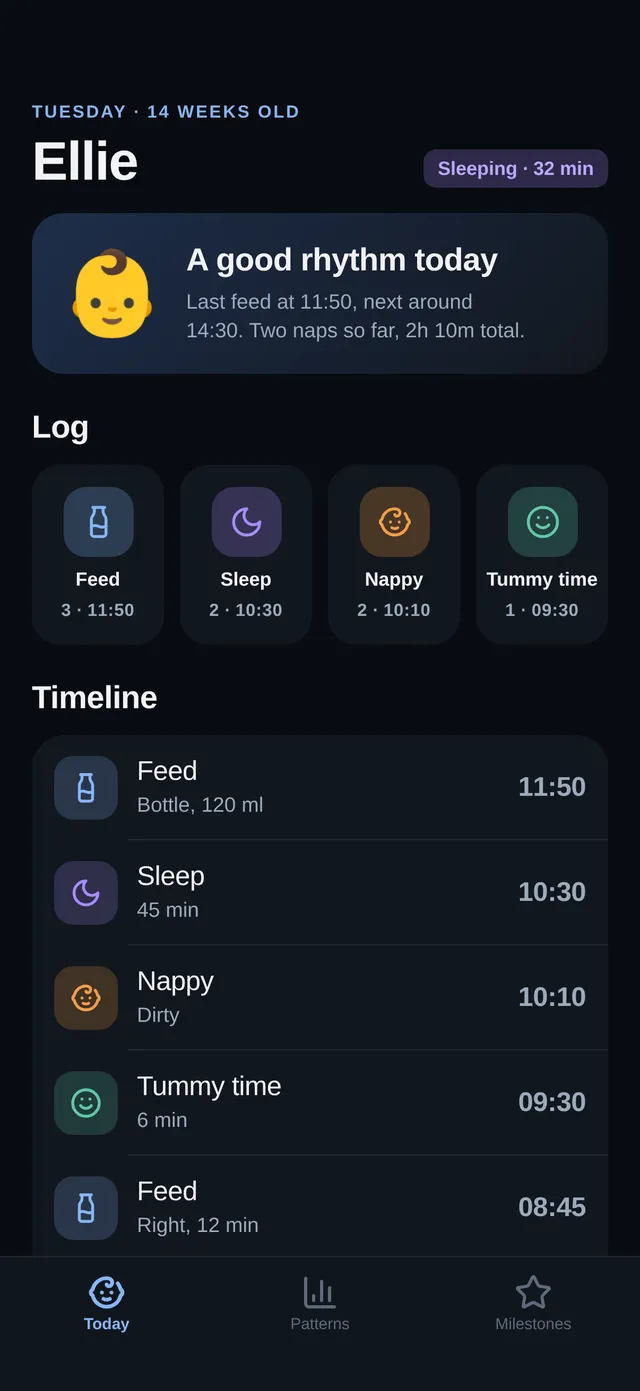Switch to the Patterns tab

point(320,1304)
